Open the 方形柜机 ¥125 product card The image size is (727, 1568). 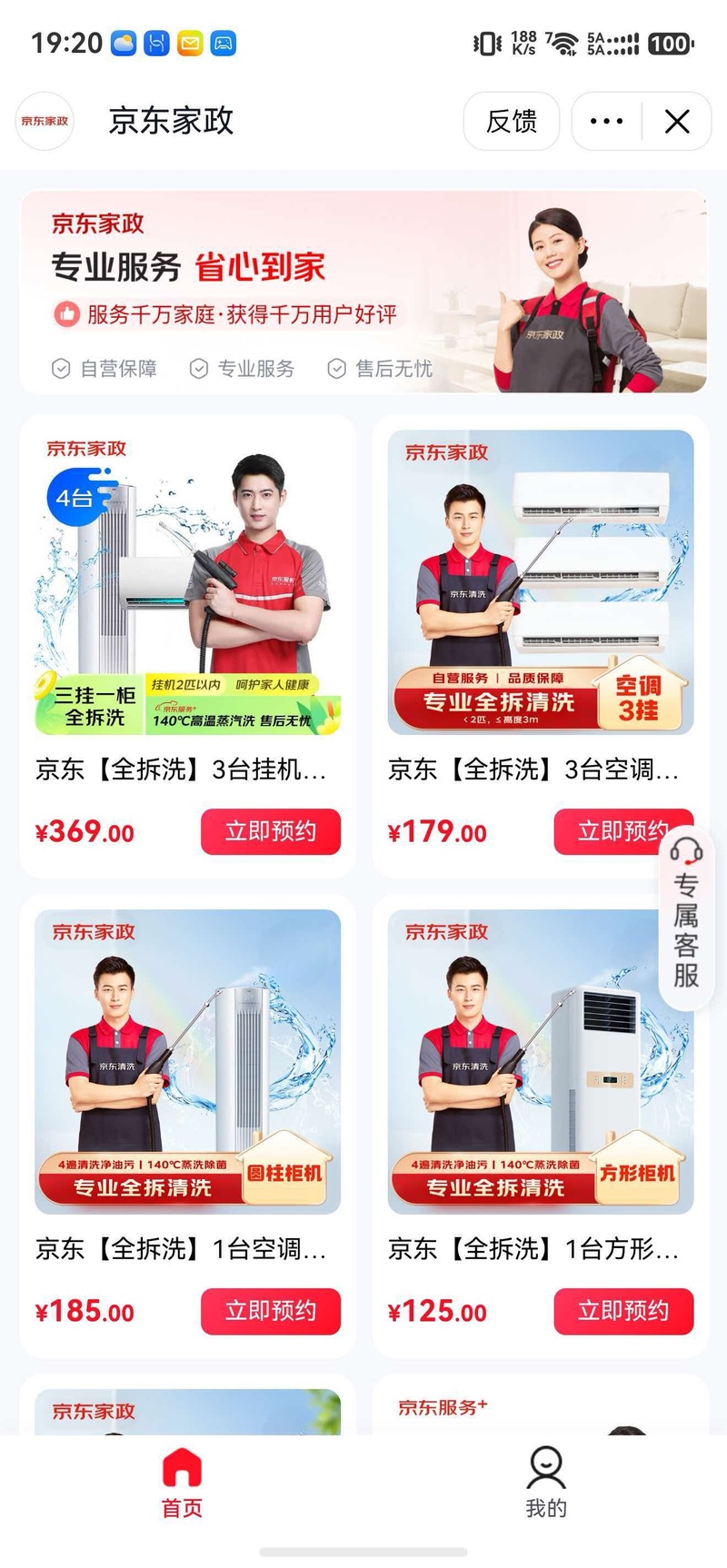pos(541,1126)
